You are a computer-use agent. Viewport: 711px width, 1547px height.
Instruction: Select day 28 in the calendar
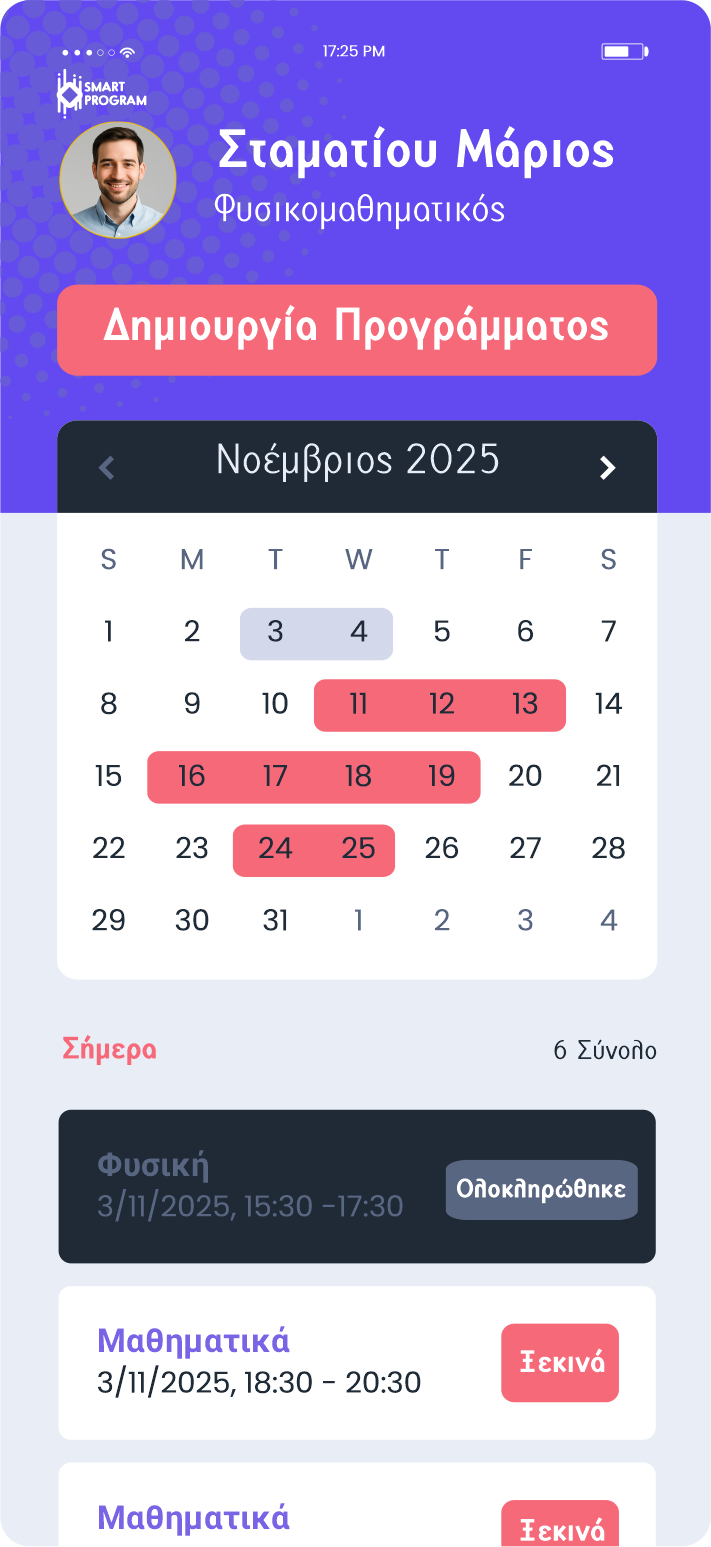click(x=608, y=849)
